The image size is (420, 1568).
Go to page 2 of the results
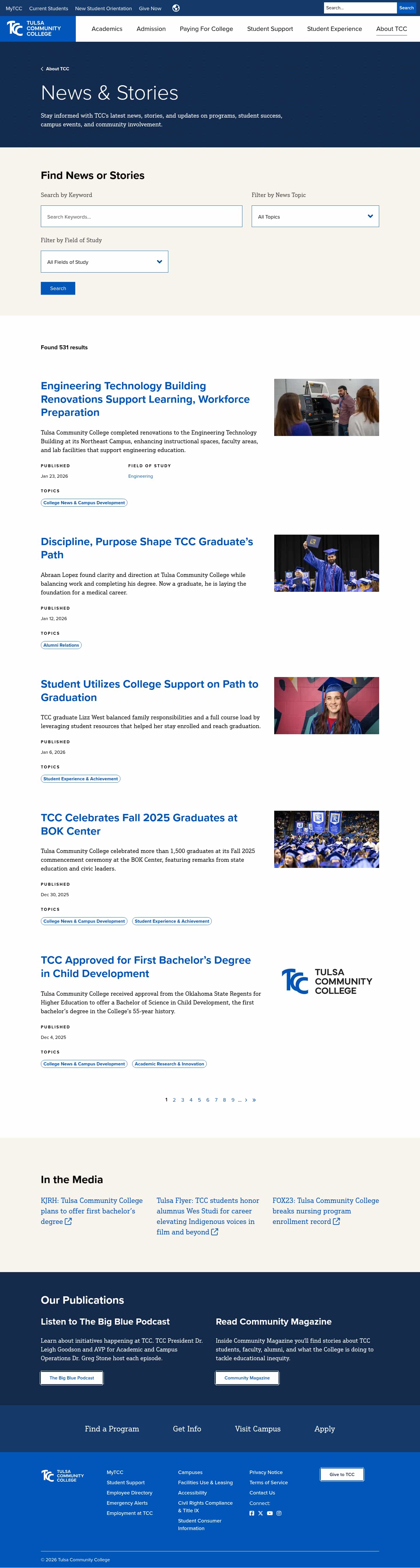pyautogui.click(x=174, y=1100)
